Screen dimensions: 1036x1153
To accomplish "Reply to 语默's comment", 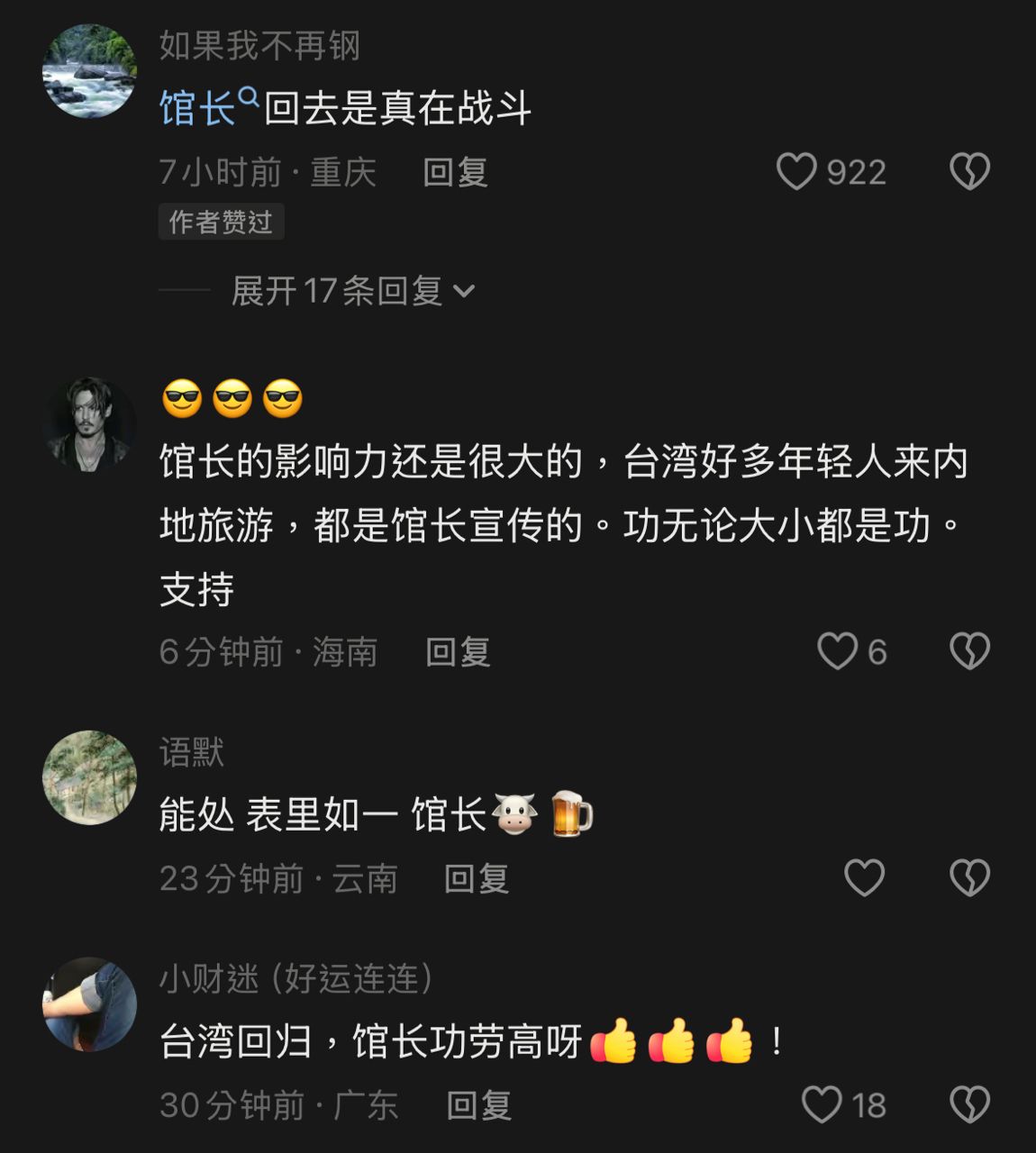I will pos(477,878).
